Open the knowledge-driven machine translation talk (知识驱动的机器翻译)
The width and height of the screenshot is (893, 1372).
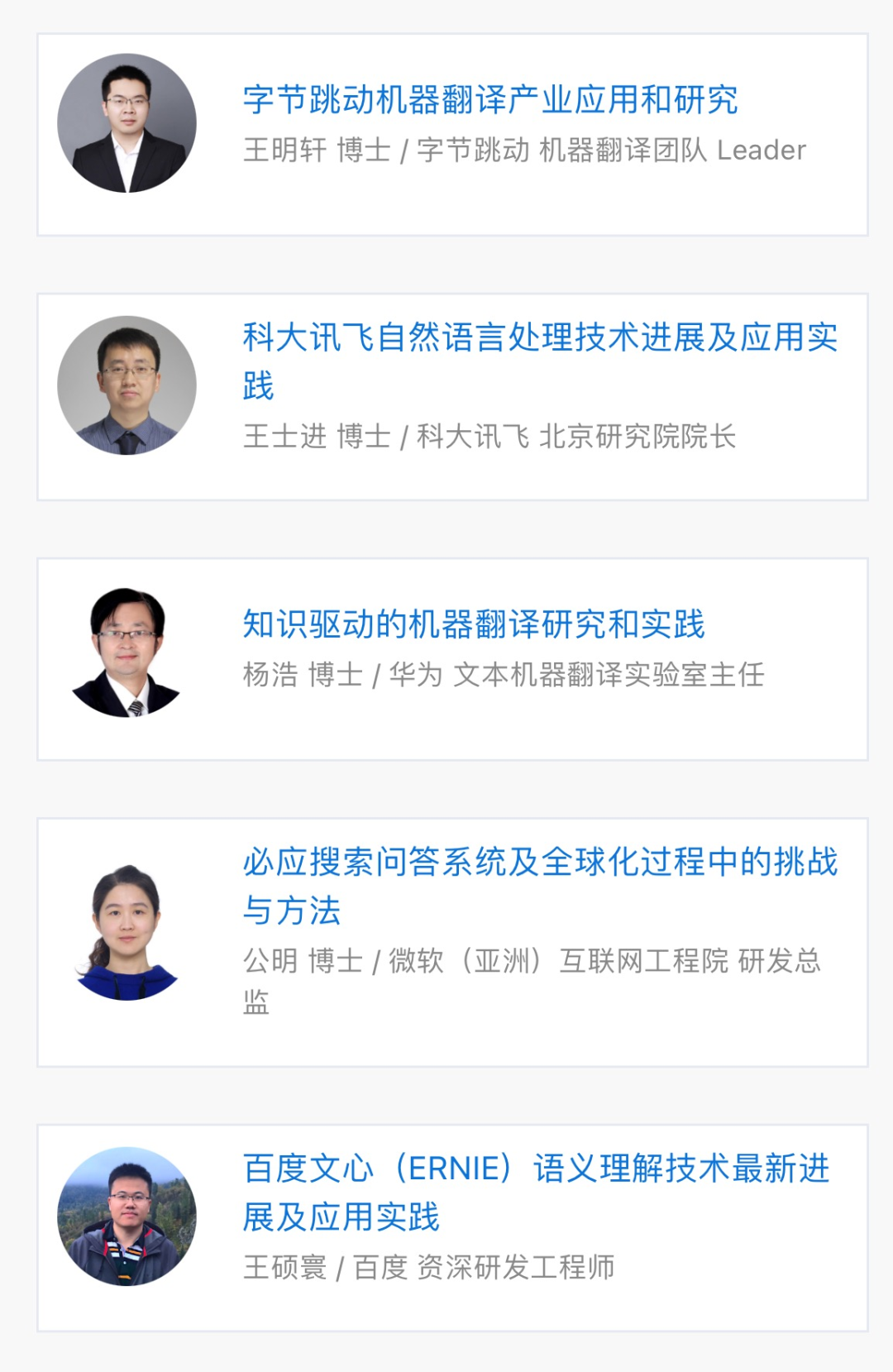click(473, 625)
